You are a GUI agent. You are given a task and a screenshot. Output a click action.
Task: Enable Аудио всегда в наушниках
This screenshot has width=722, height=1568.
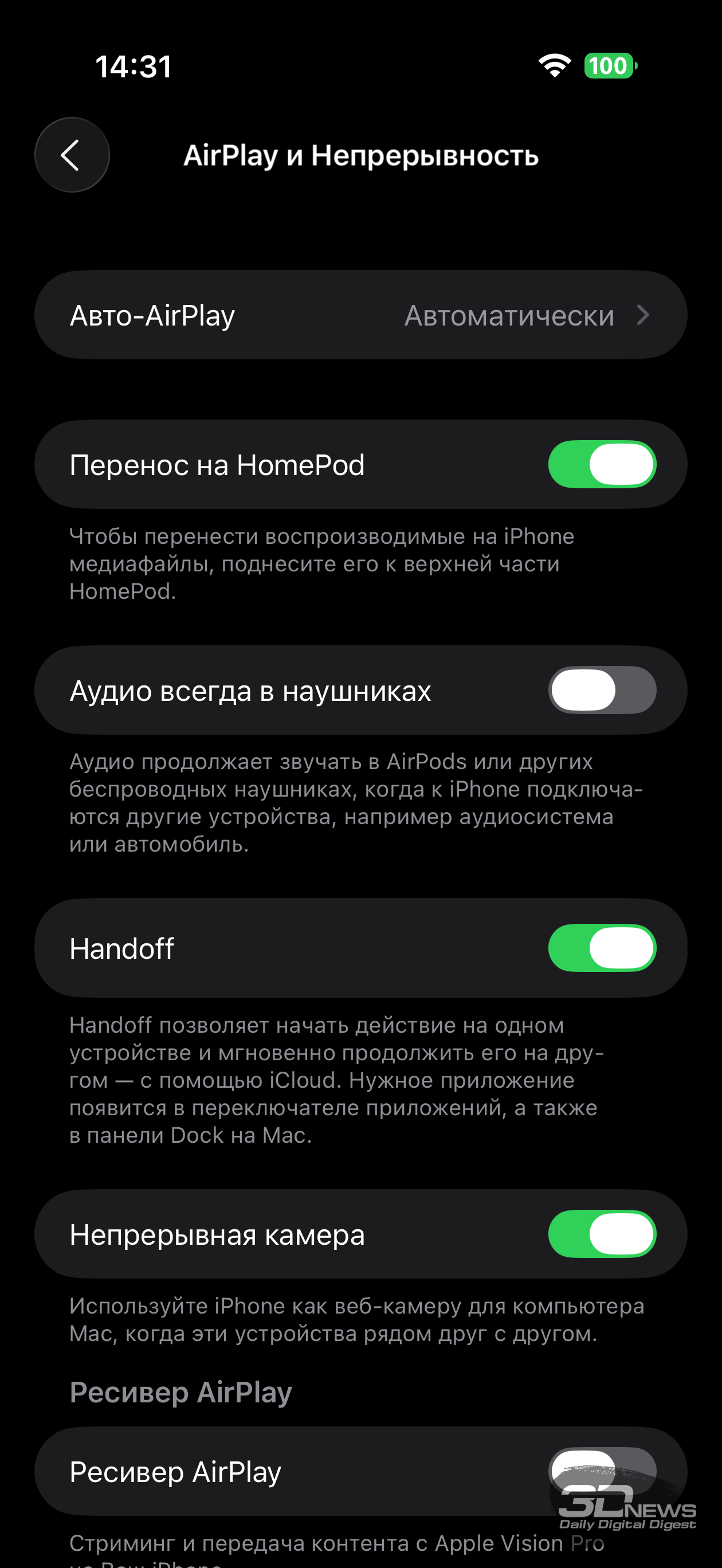602,690
